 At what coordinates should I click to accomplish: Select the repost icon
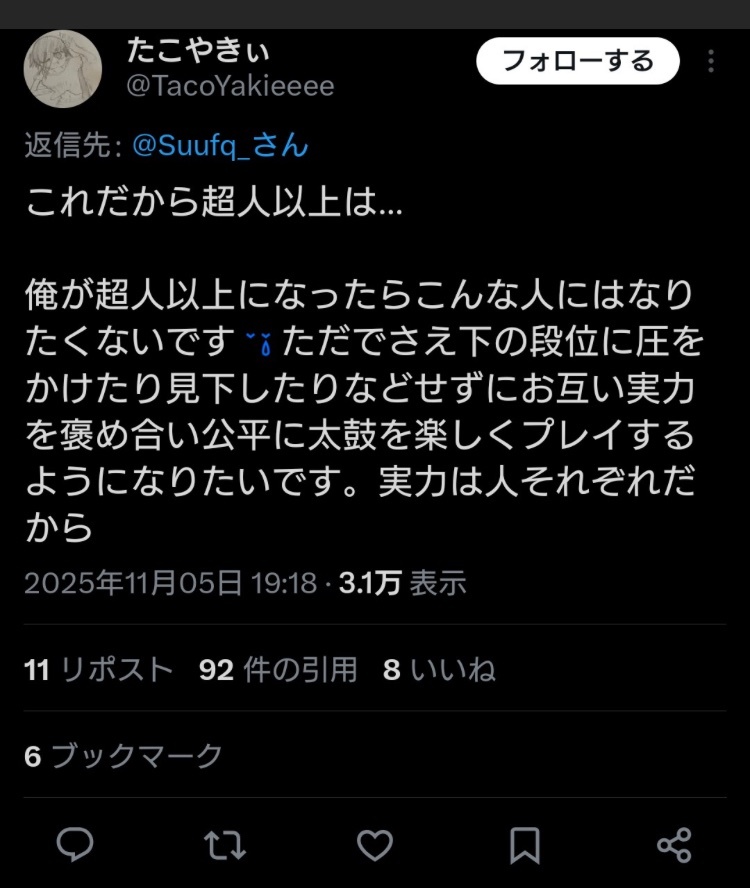224,845
